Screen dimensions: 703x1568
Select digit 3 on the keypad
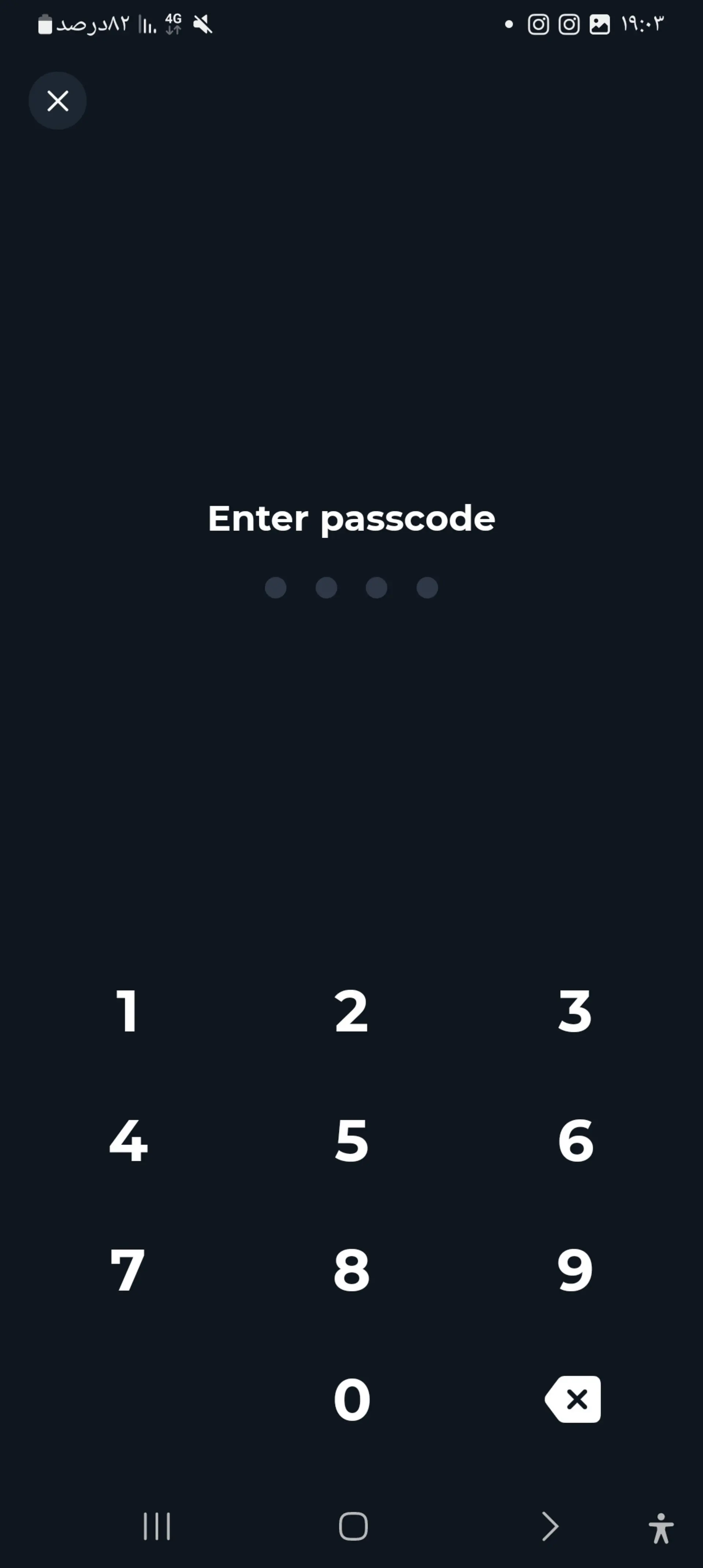pos(574,1011)
